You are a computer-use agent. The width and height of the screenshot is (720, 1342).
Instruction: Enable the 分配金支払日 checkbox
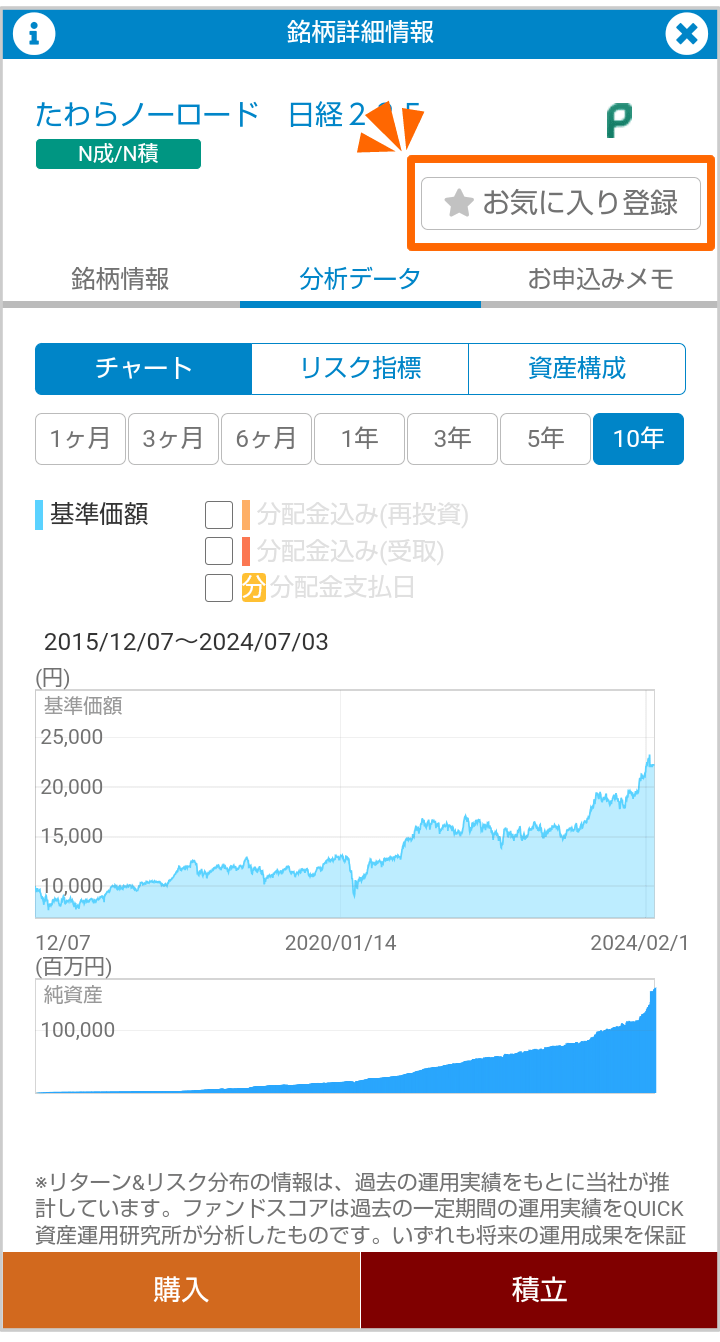pos(219,587)
